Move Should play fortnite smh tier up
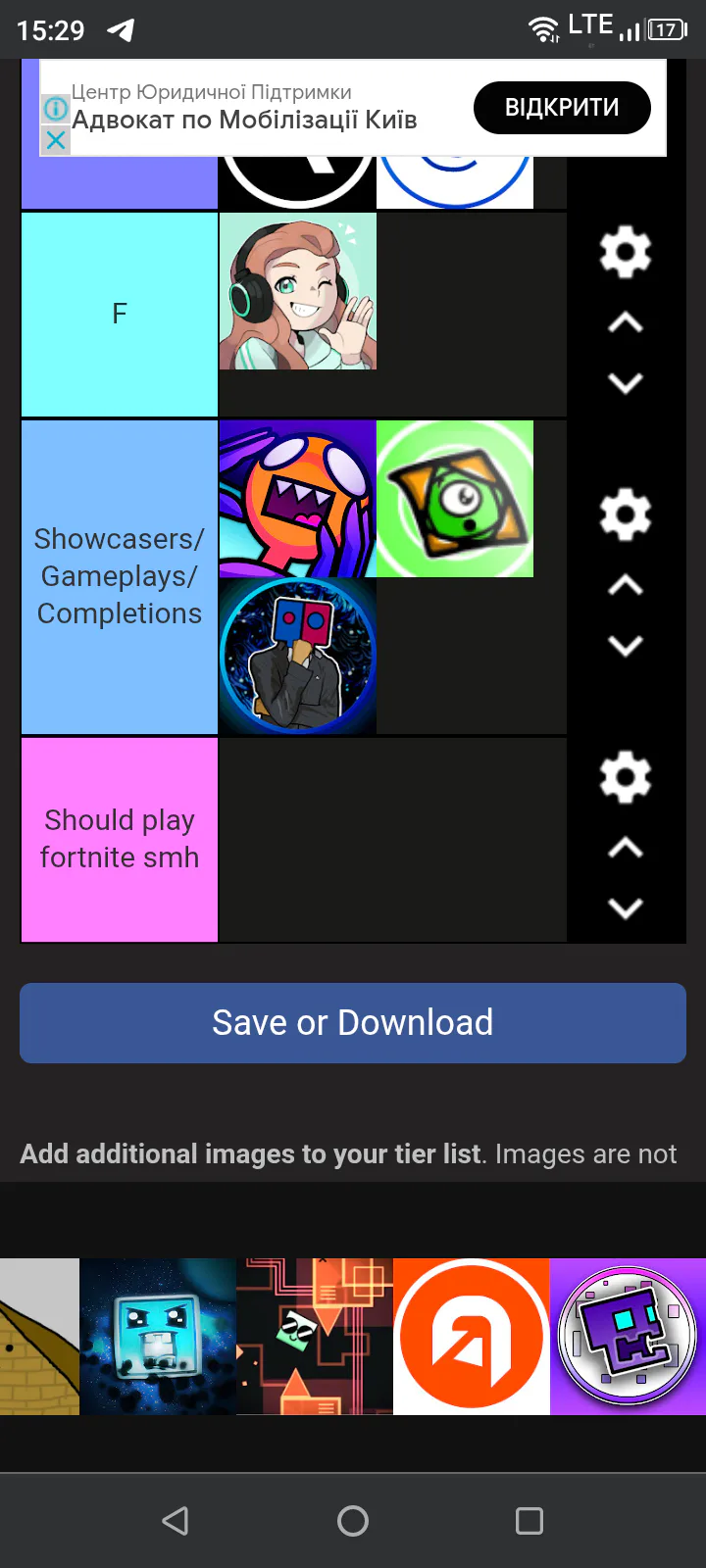This screenshot has width=706, height=1568. [626, 848]
